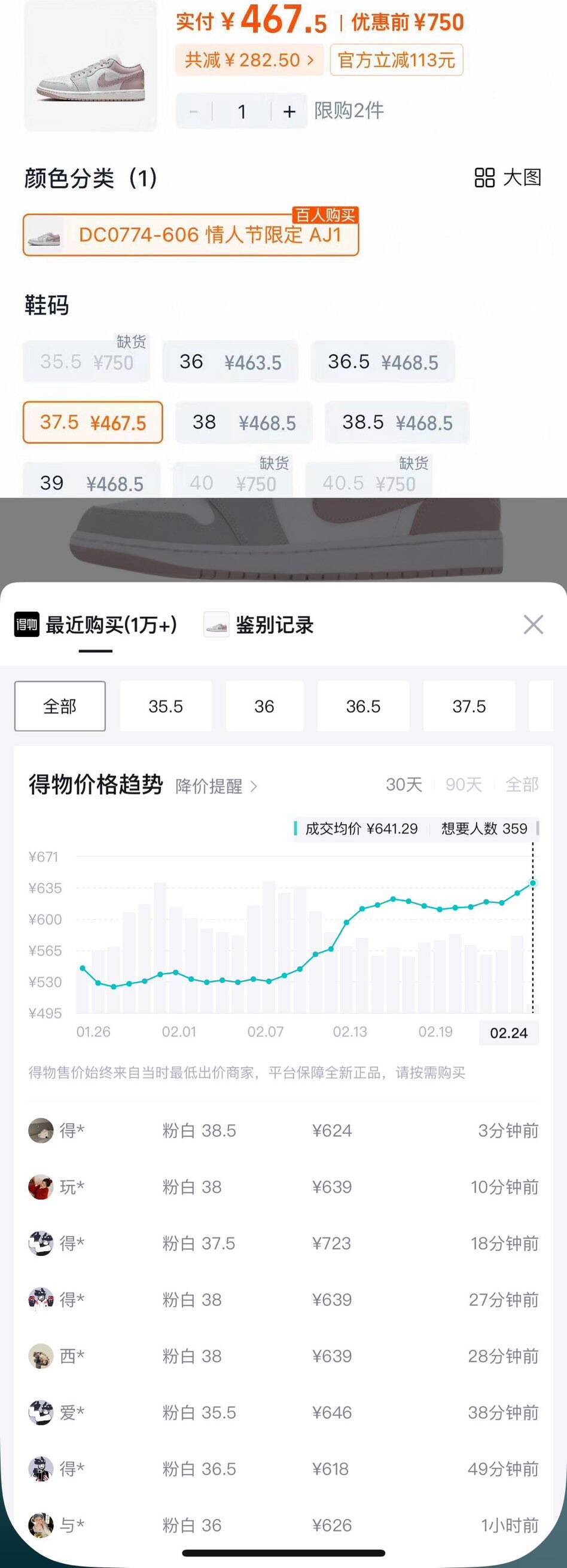Choose size 38.5 priced ¥468.5
This screenshot has width=567, height=1568.
click(x=398, y=422)
